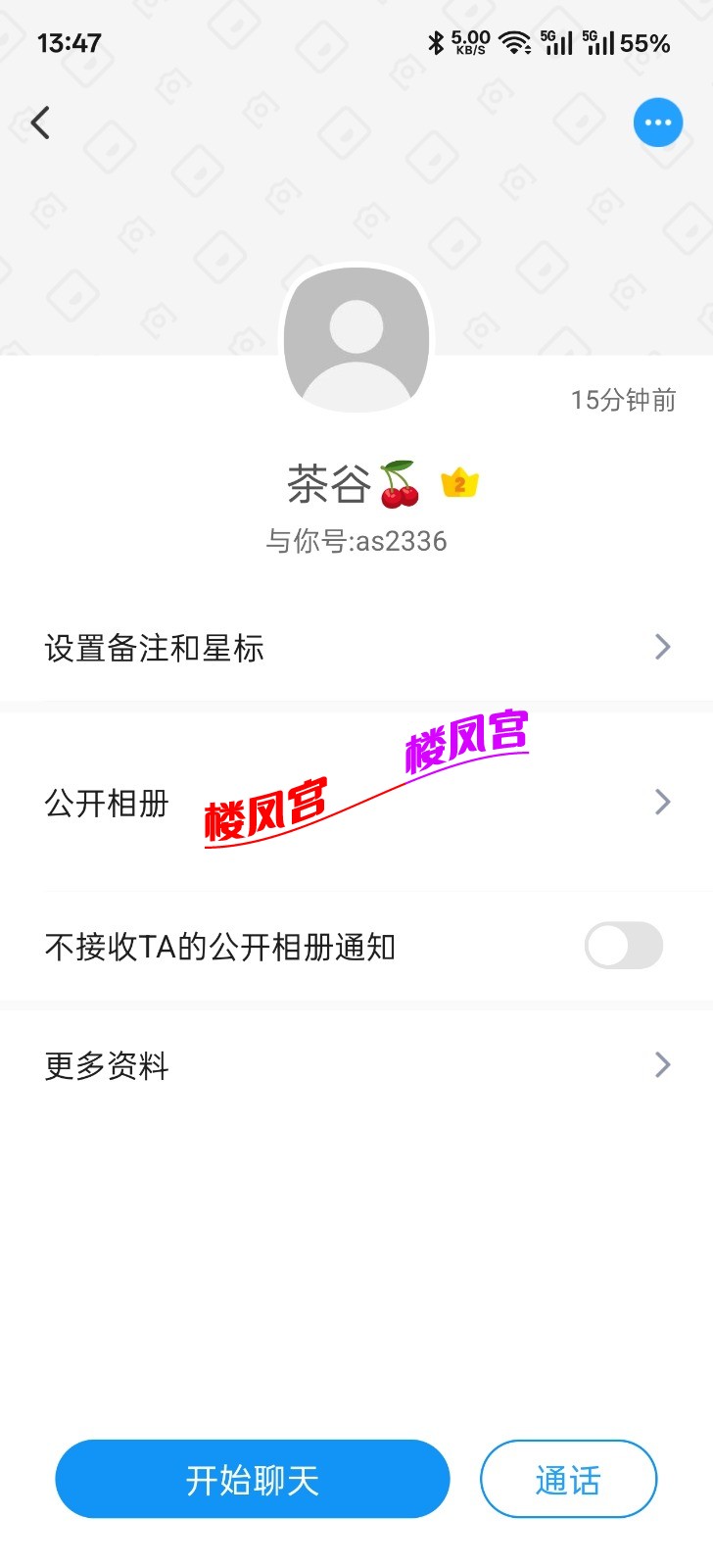The height and width of the screenshot is (1568, 713).
Task: Go back using the top-left arrow
Action: [40, 123]
